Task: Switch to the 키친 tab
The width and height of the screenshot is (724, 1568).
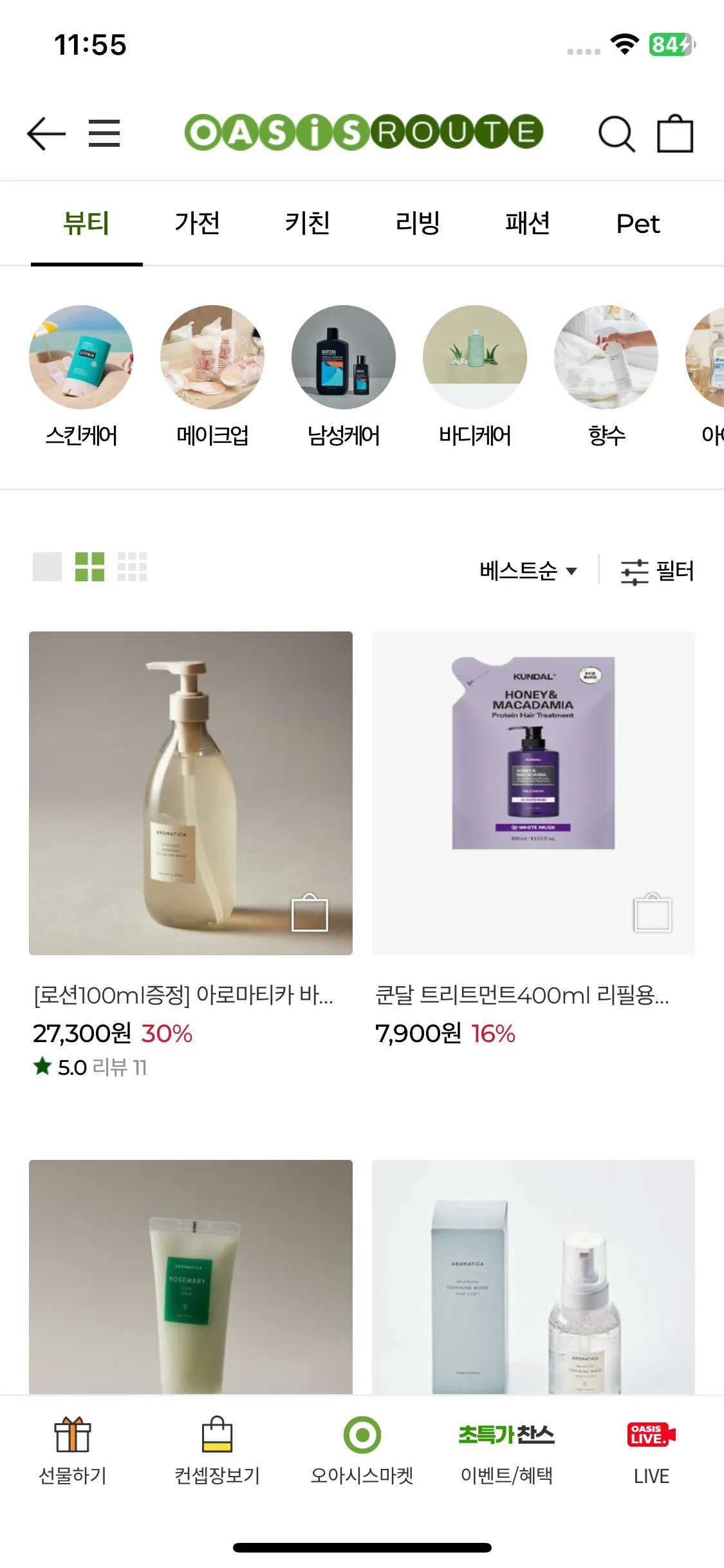Action: [308, 223]
